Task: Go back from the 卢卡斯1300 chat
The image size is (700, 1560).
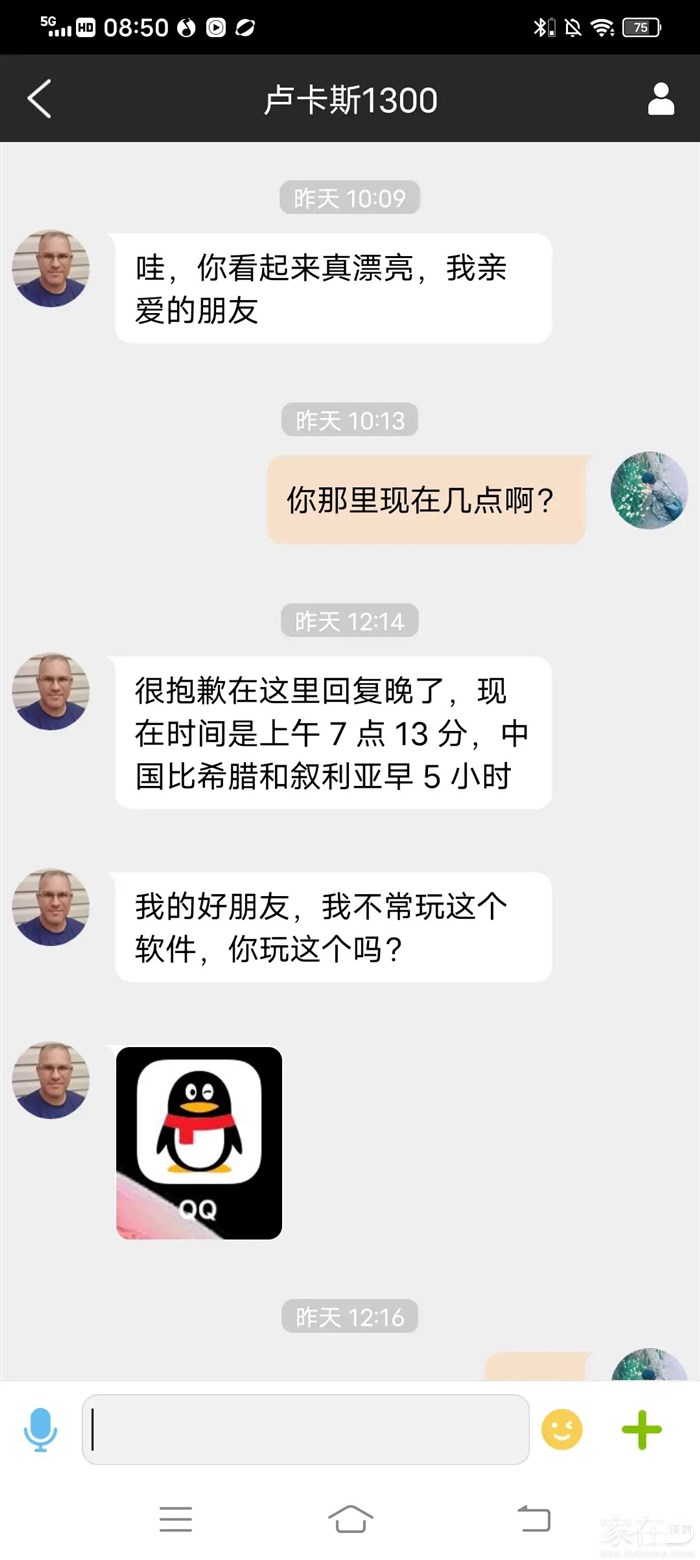Action: pos(39,99)
